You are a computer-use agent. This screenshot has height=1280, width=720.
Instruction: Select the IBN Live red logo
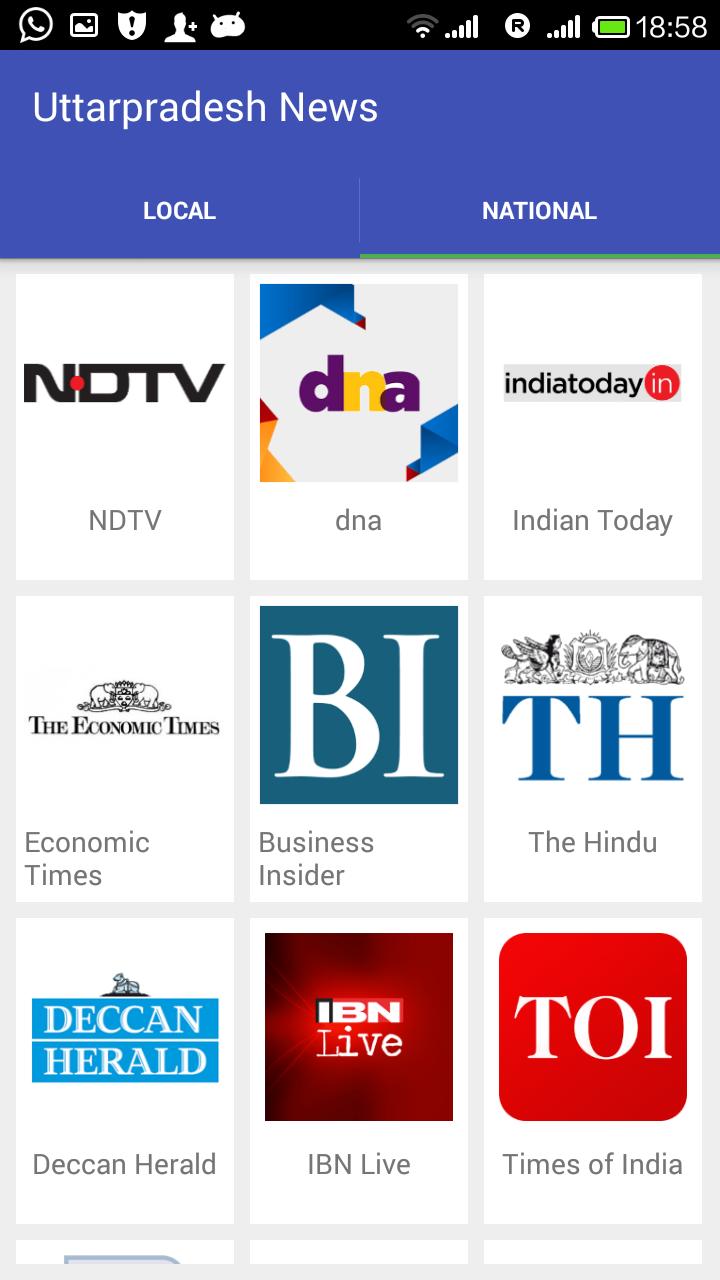click(x=358, y=1026)
